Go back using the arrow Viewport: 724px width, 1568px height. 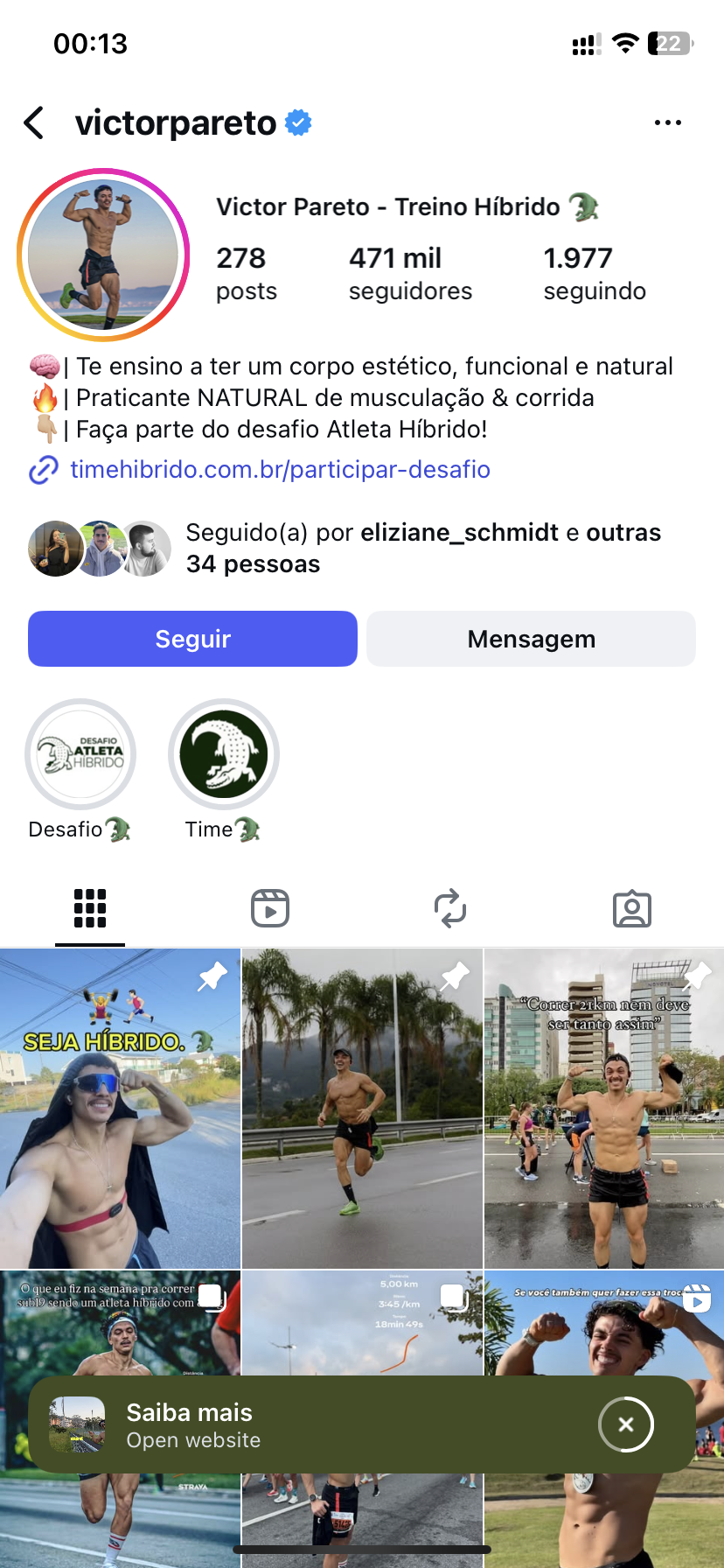[x=35, y=123]
